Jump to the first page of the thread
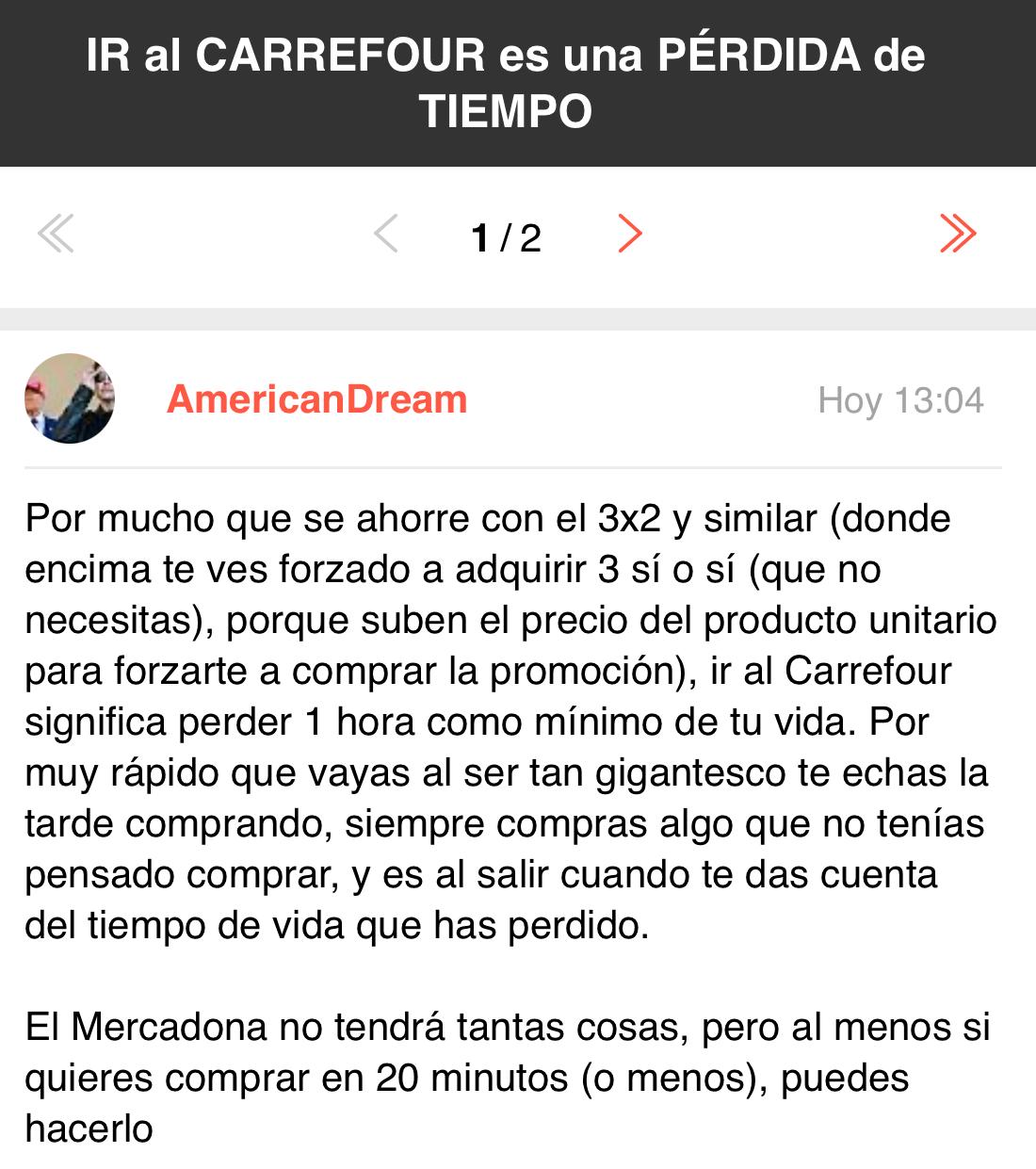Screen dimensions: 1036x1169 [56, 234]
